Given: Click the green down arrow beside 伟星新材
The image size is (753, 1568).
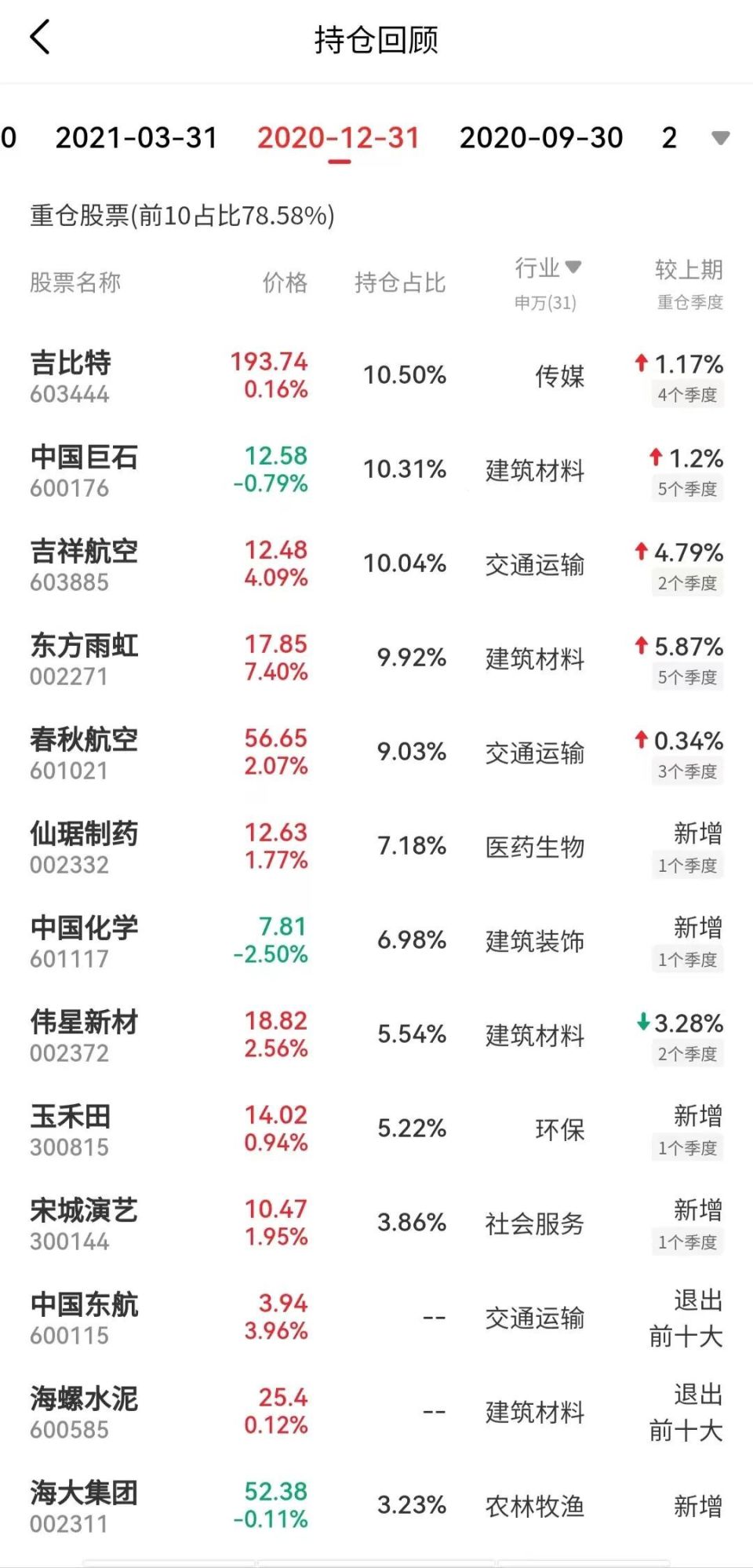Looking at the screenshot, I should pos(642,1023).
